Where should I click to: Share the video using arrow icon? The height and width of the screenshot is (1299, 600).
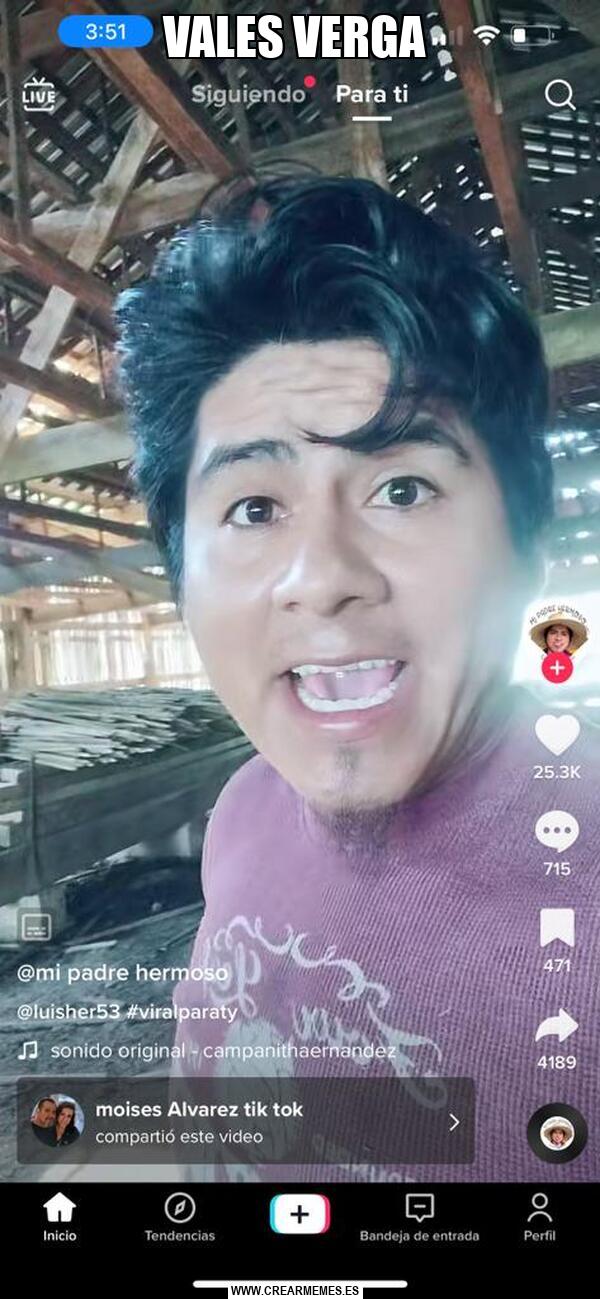(557, 1026)
